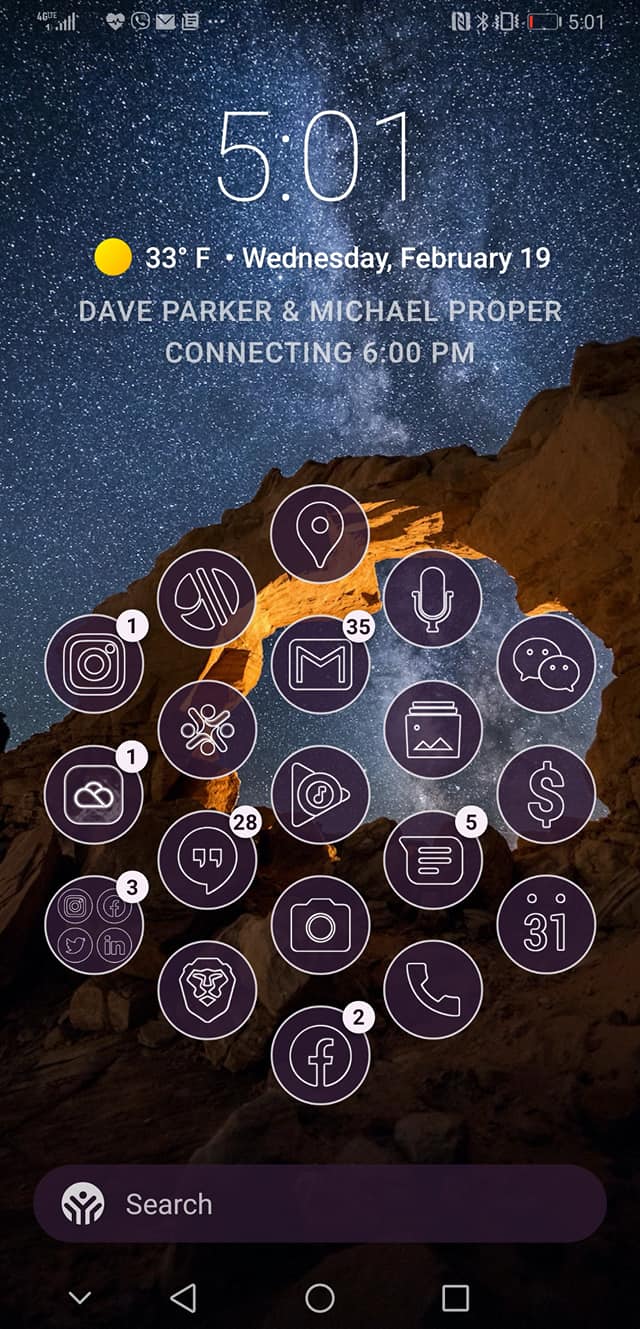Launch Google Play Music
The height and width of the screenshot is (1329, 640).
(320, 794)
